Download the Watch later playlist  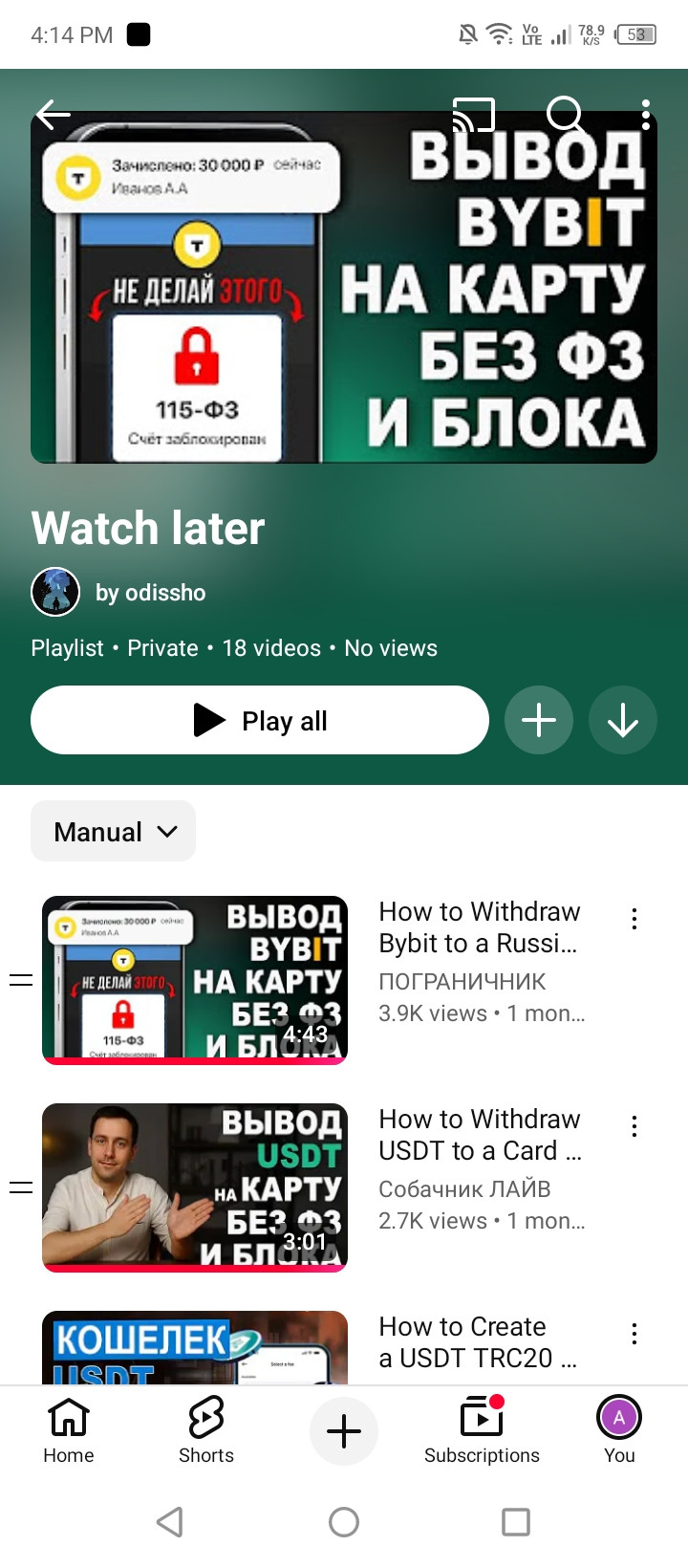pos(623,720)
